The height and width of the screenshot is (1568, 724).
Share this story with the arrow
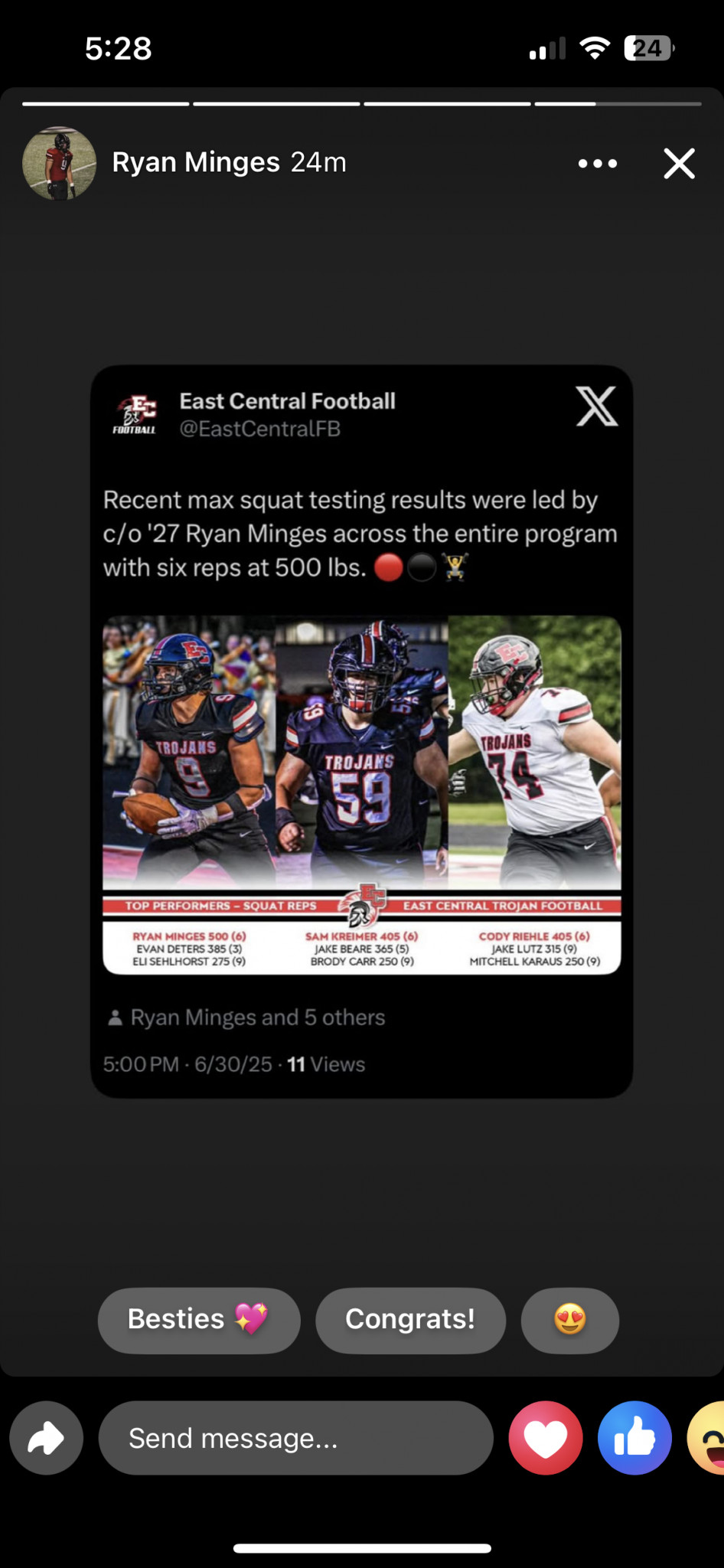pos(46,1438)
